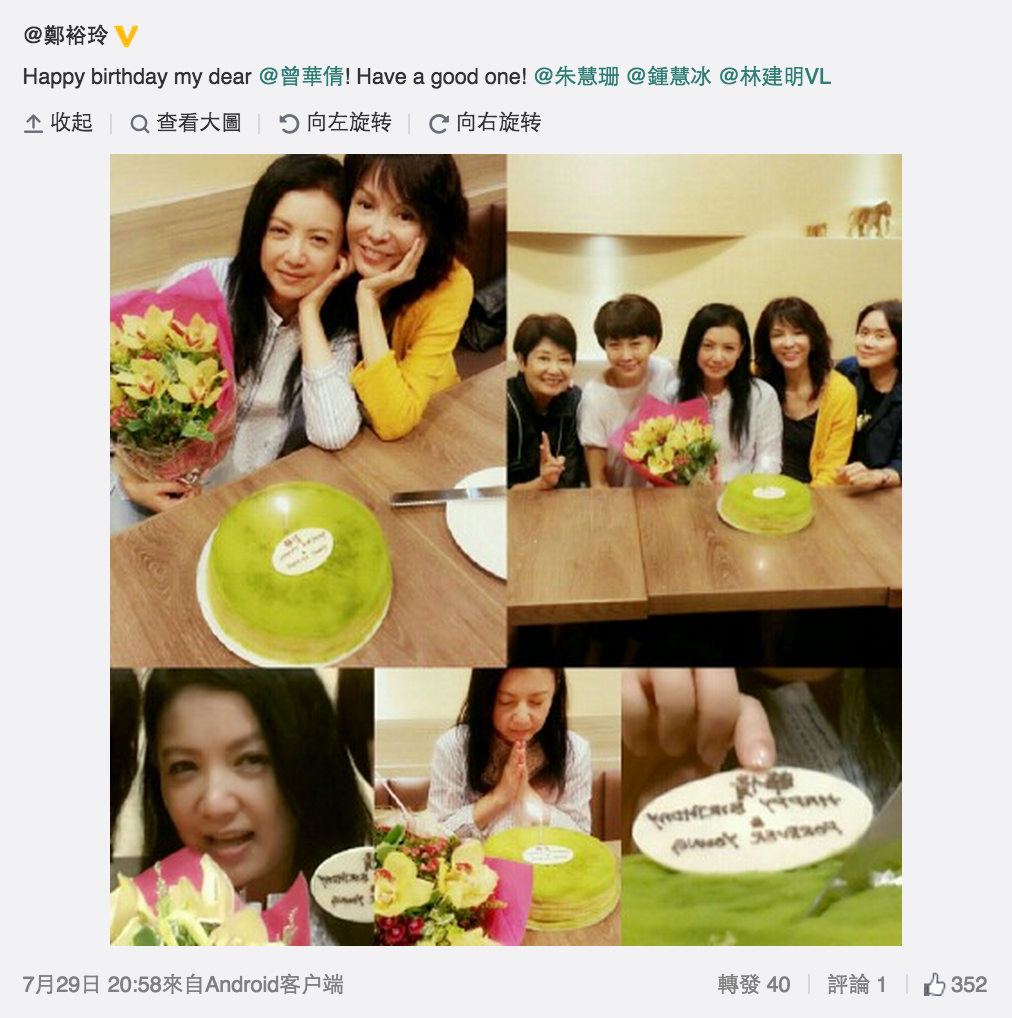Rotate the photo left with 向左旋转
1012x1018 pixels.
335,123
